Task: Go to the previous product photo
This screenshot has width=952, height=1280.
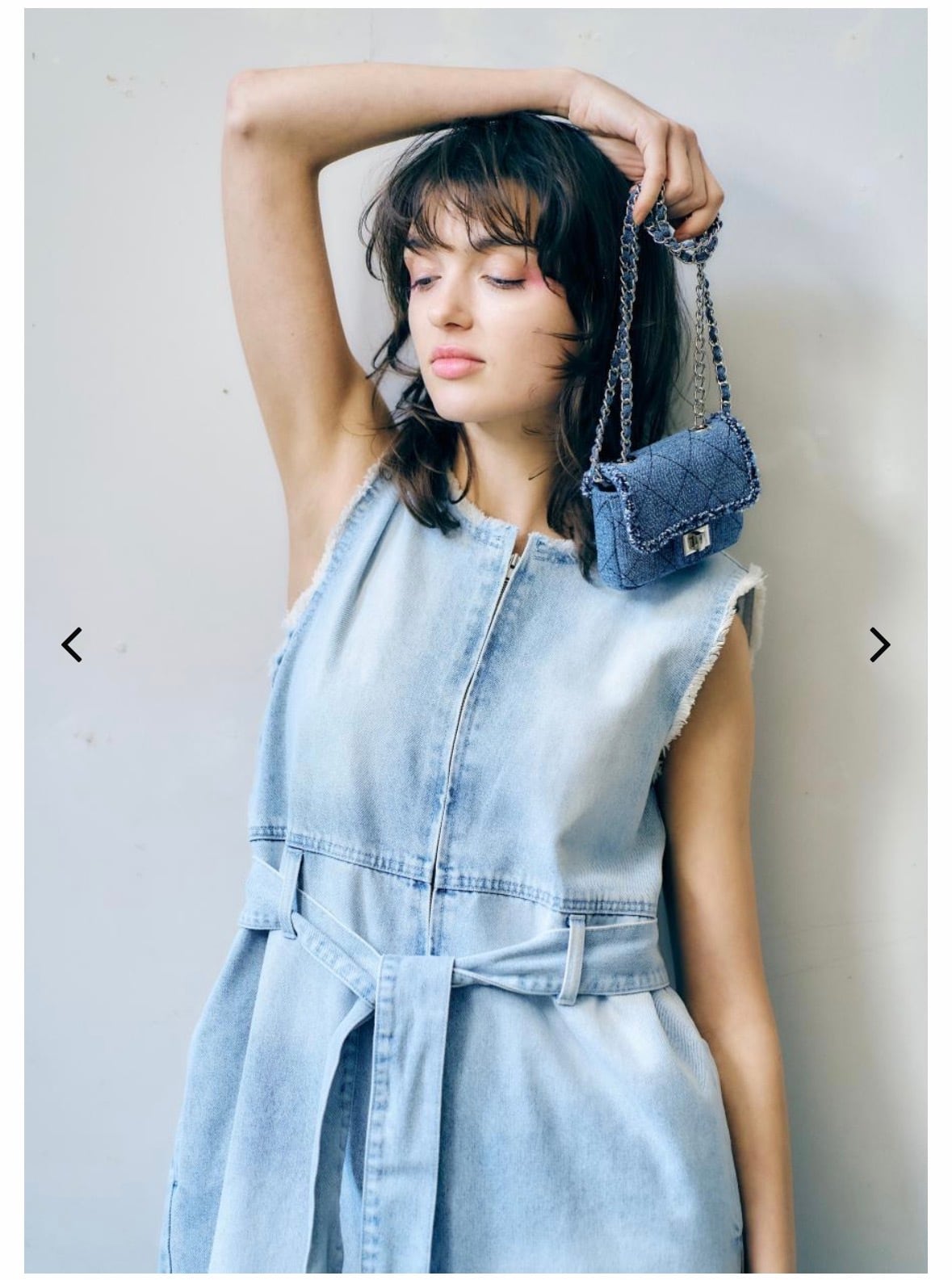Action: 72,644
